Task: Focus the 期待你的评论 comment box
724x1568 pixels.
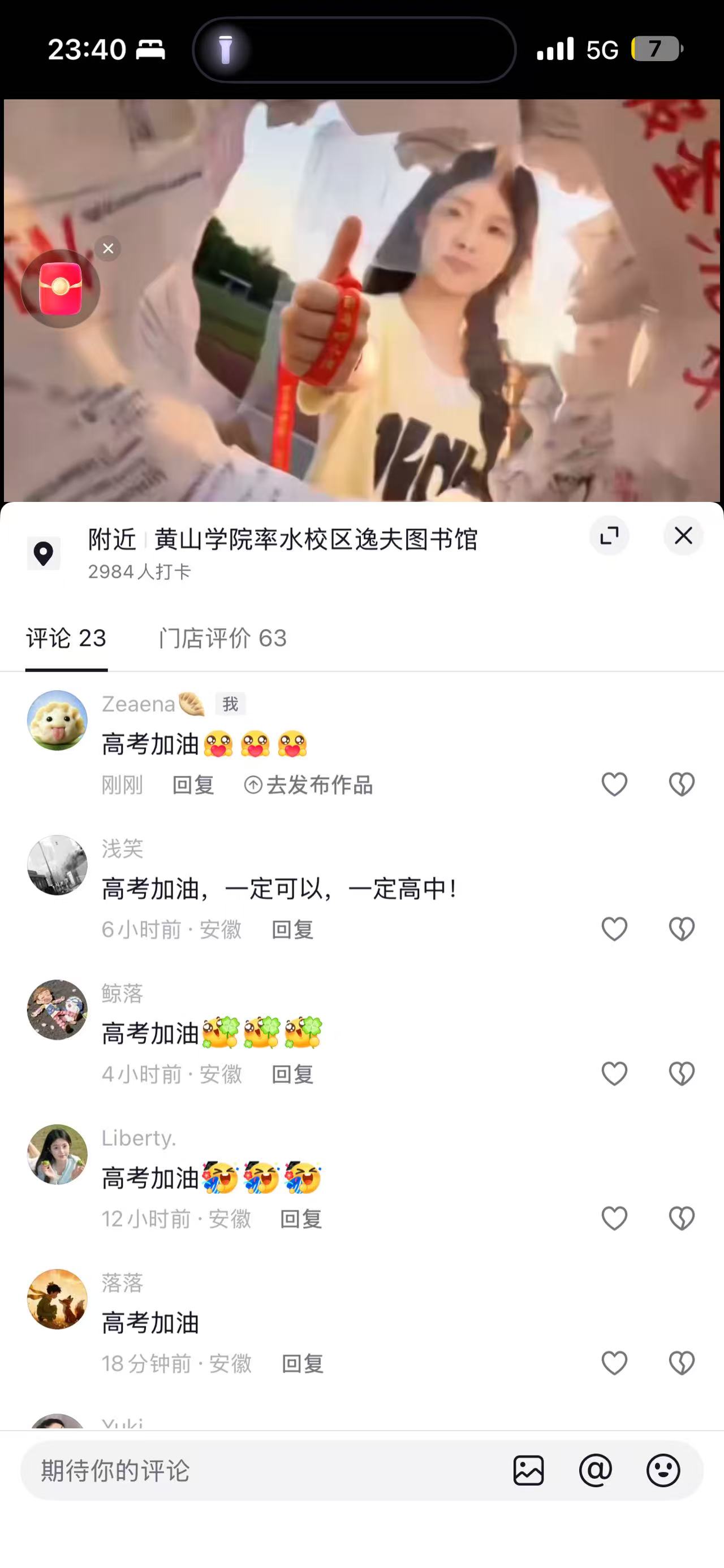Action: coord(262,1471)
